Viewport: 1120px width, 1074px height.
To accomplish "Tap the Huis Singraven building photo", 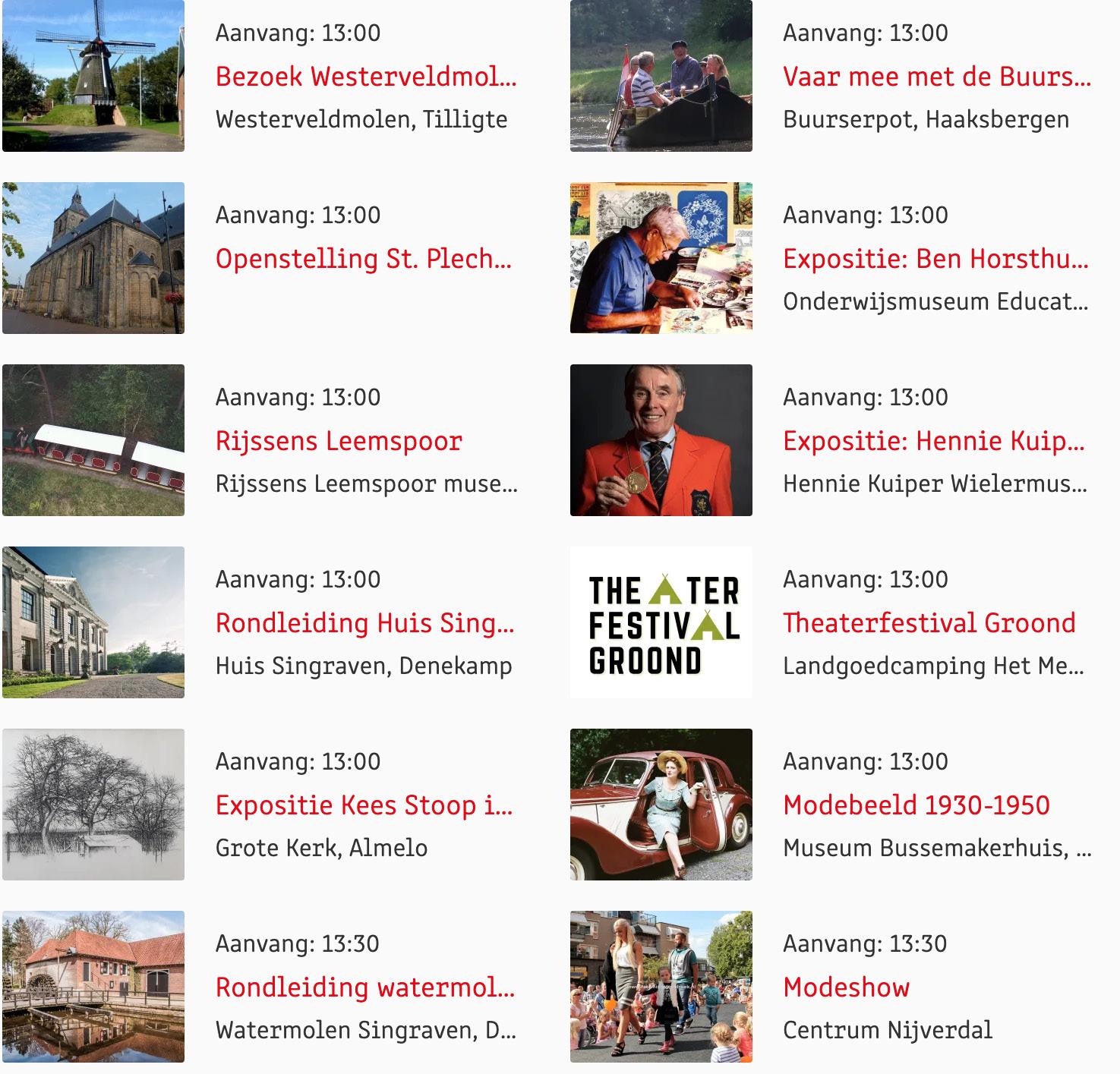I will tap(93, 622).
